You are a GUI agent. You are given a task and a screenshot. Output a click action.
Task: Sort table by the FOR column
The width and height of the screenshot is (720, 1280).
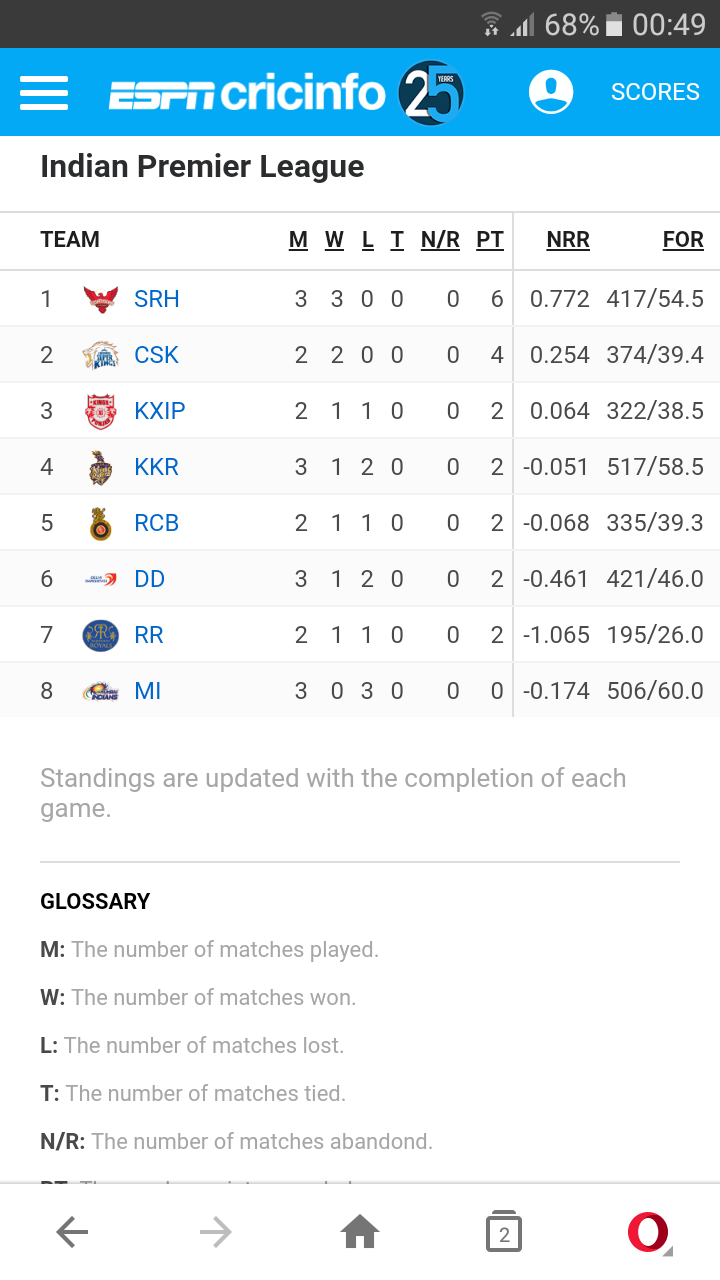click(683, 240)
